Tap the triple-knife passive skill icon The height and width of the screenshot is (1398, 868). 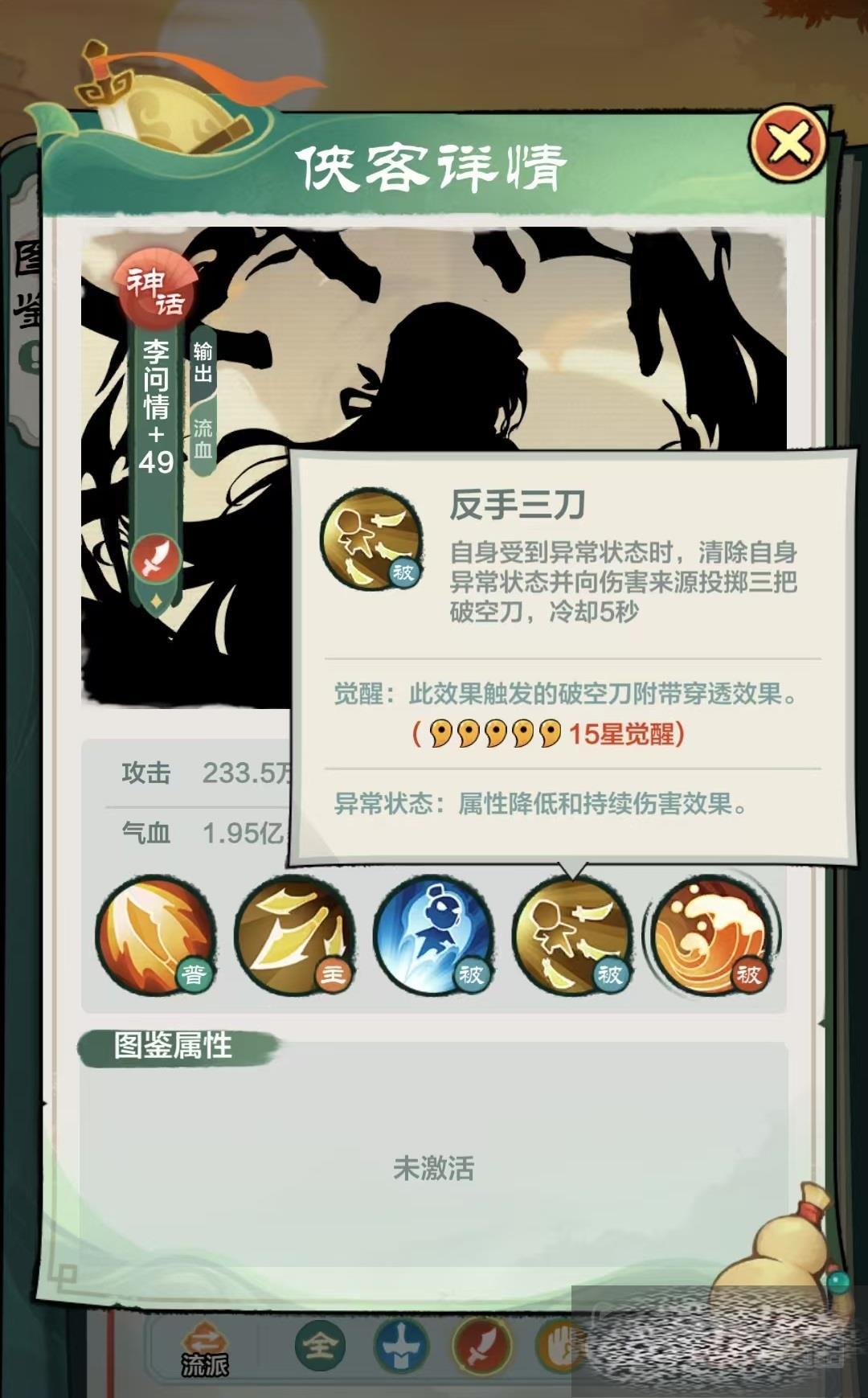click(x=572, y=935)
